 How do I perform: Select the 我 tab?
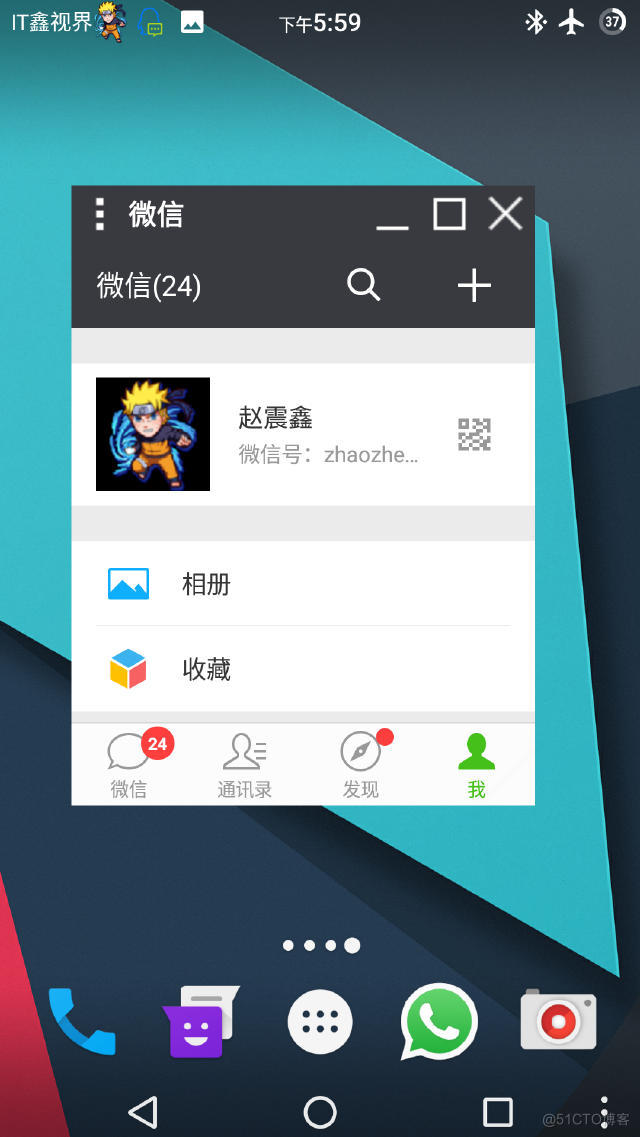pos(476,765)
